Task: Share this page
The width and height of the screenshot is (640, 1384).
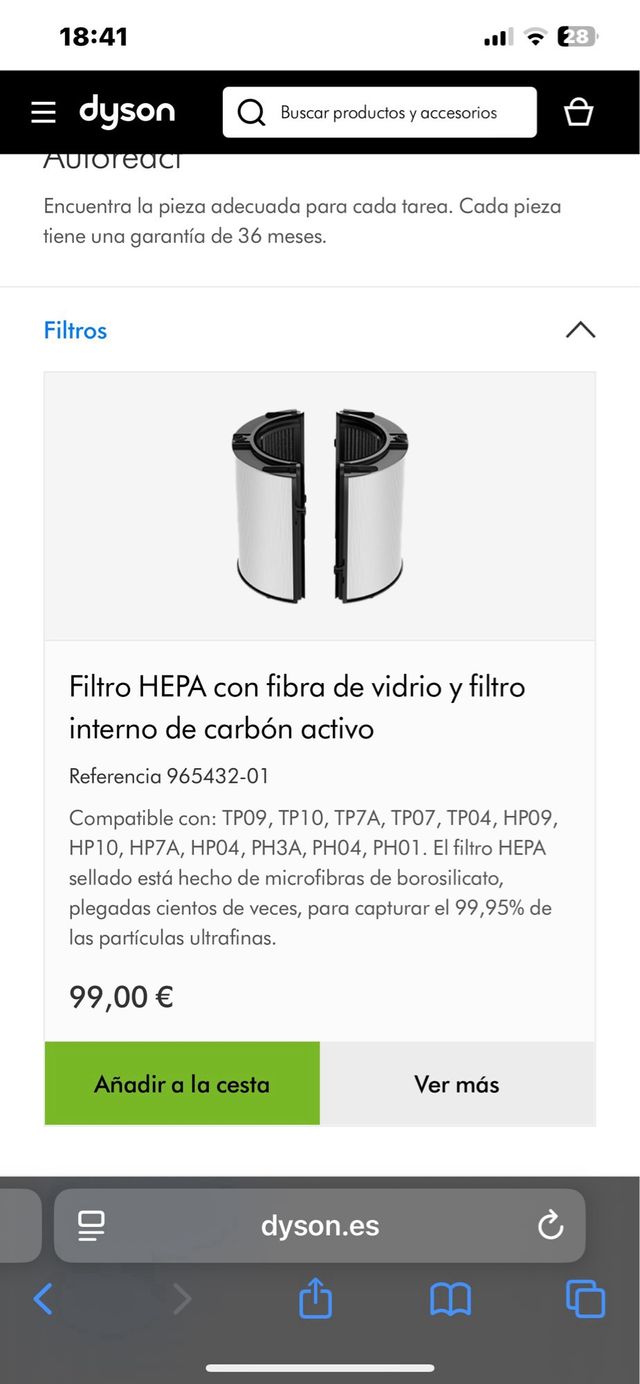Action: (x=315, y=1299)
